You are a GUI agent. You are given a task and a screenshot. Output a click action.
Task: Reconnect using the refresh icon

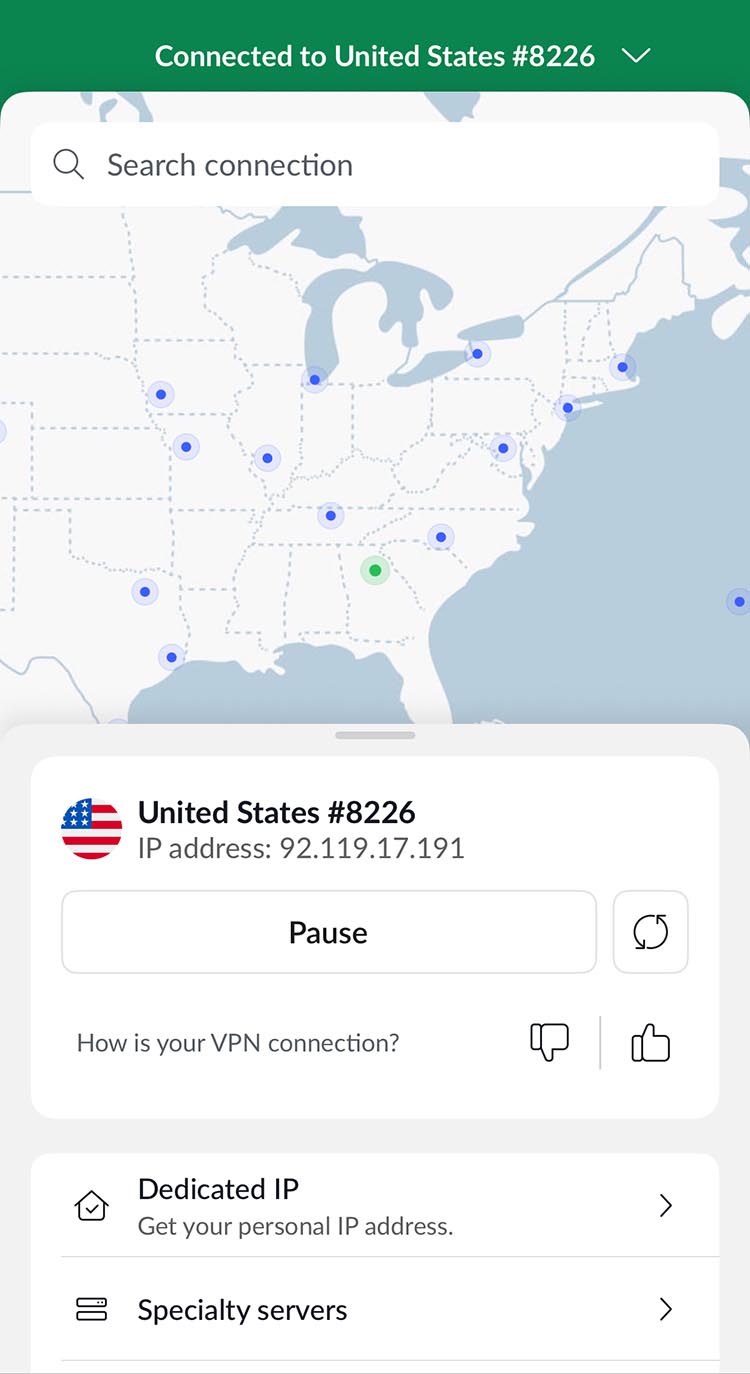coord(650,932)
